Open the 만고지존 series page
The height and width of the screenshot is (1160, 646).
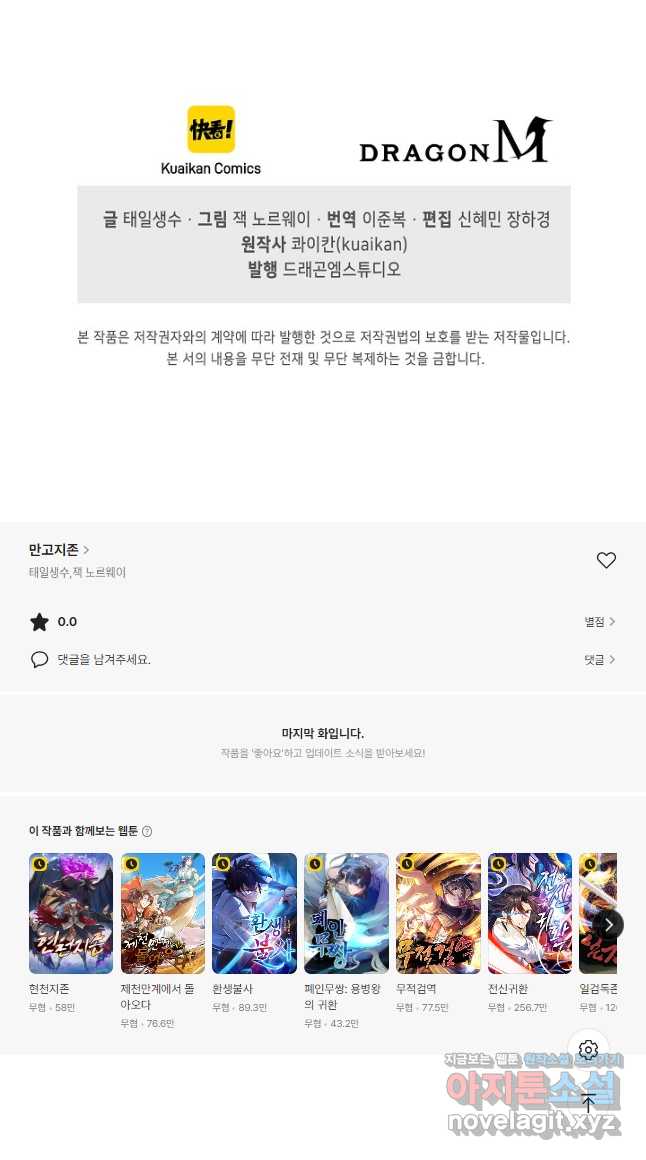pyautogui.click(x=59, y=550)
